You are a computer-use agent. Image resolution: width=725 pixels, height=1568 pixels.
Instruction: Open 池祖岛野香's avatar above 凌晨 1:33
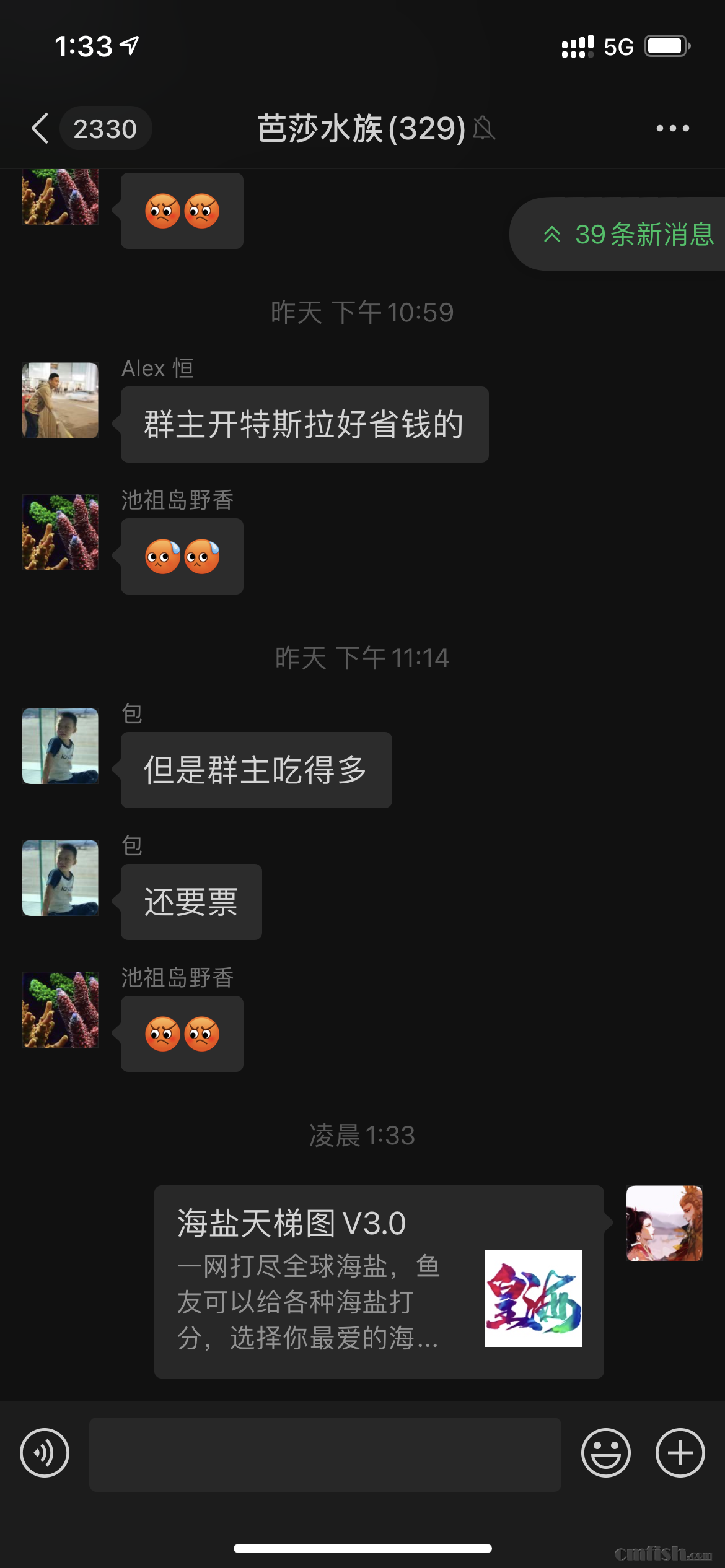coord(60,1009)
